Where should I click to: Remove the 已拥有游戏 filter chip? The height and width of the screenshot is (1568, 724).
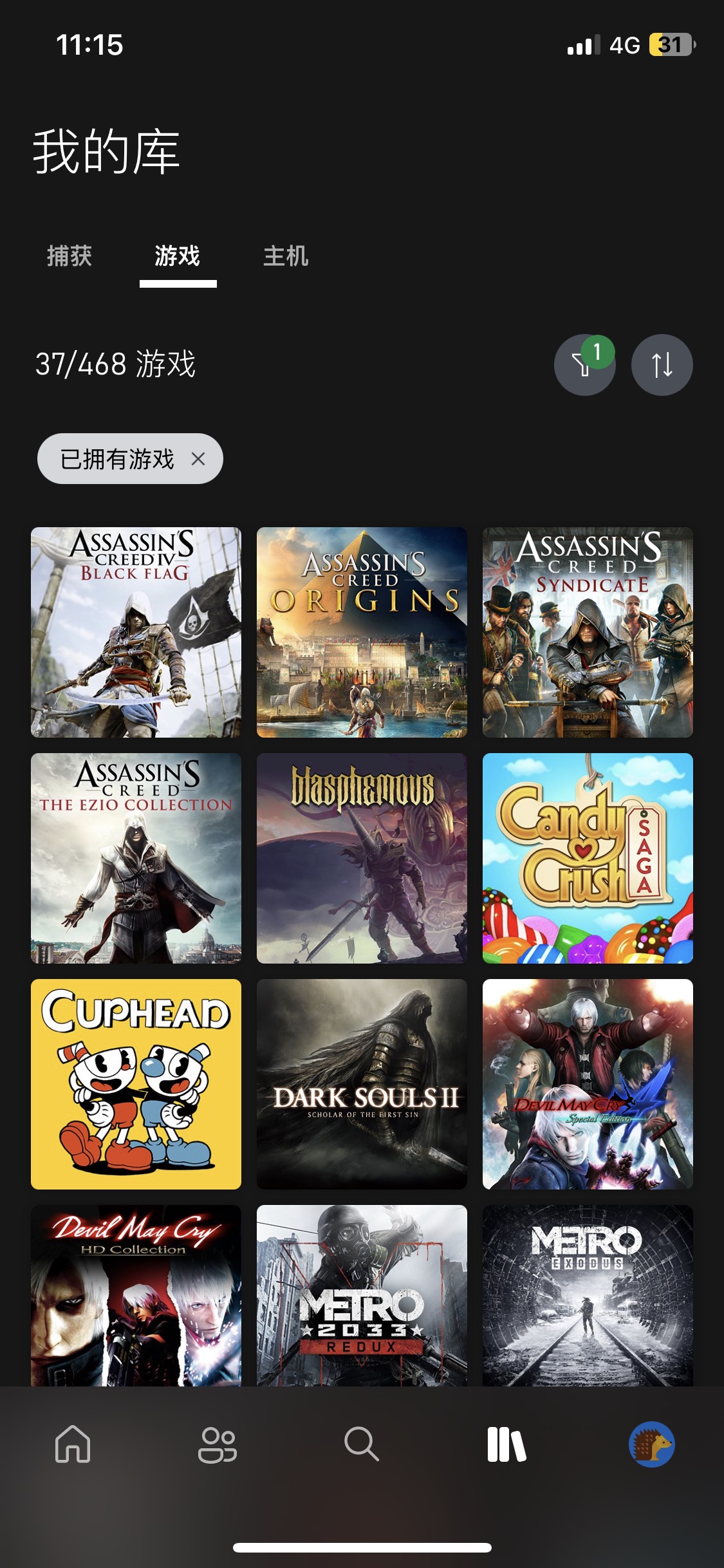pos(199,458)
